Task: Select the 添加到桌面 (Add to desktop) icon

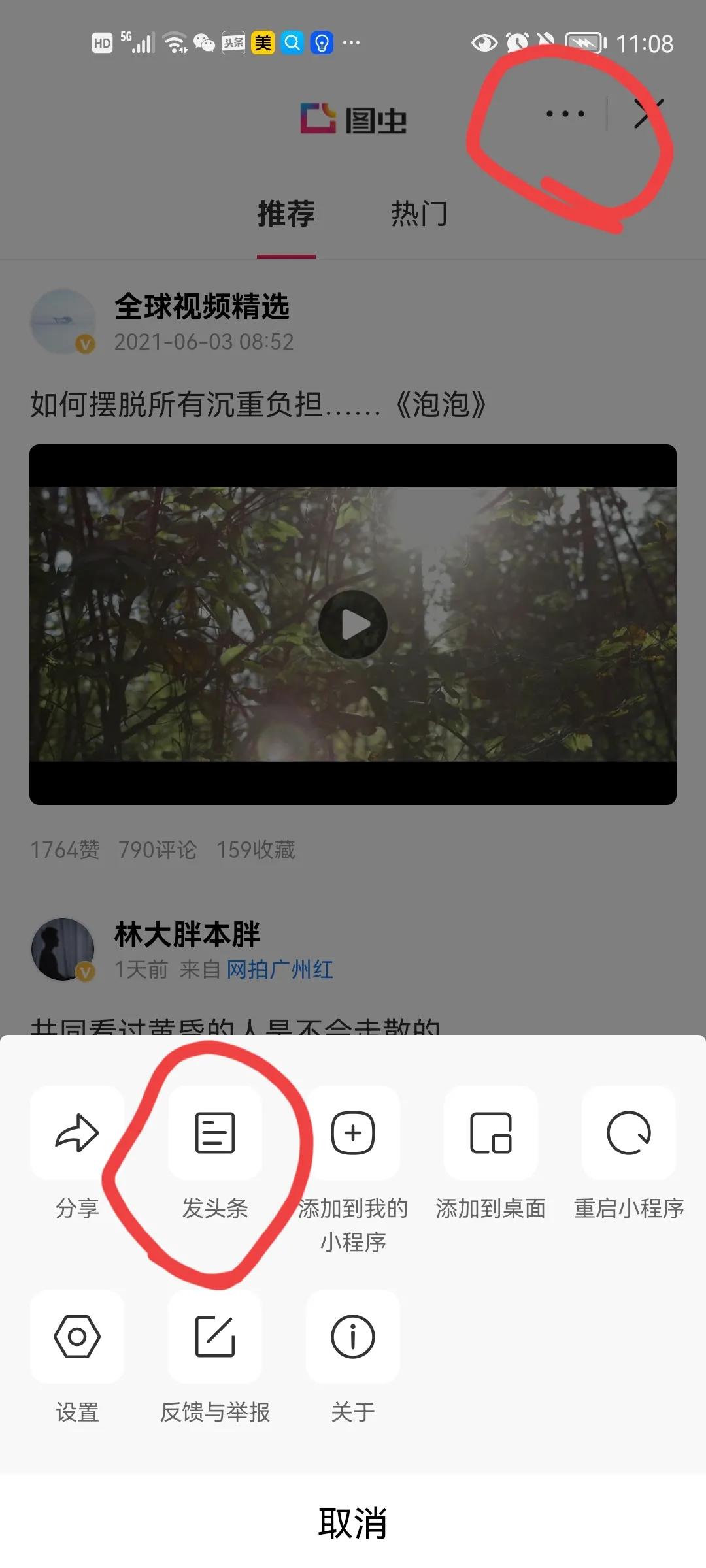Action: pyautogui.click(x=491, y=1133)
